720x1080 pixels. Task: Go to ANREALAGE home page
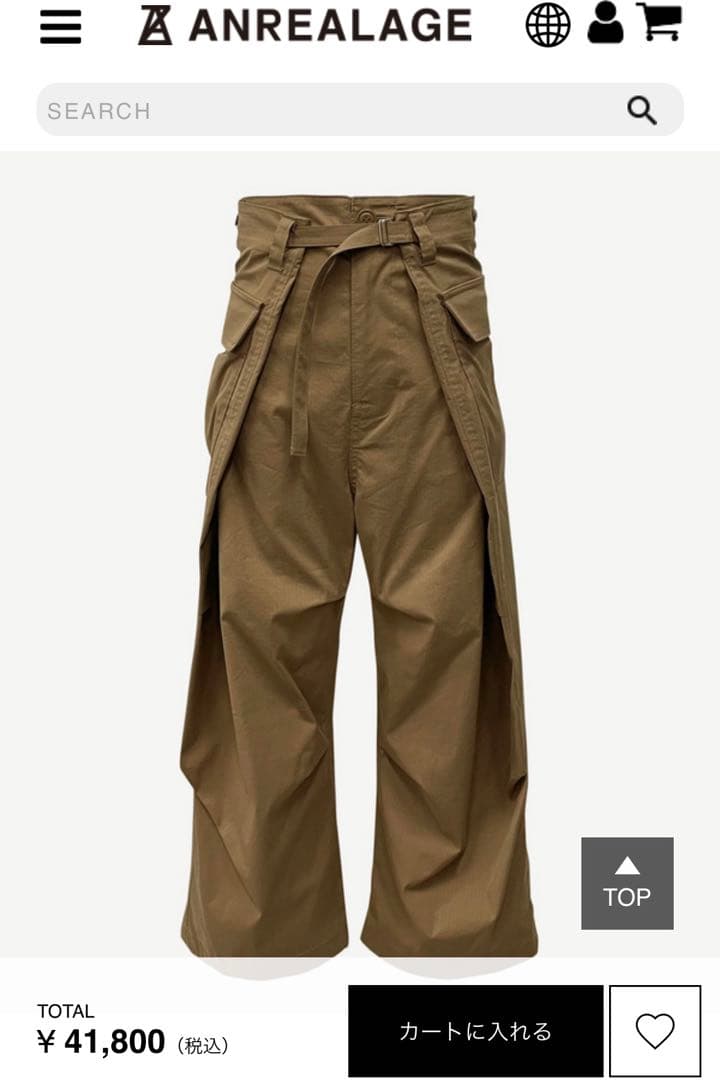(x=305, y=25)
